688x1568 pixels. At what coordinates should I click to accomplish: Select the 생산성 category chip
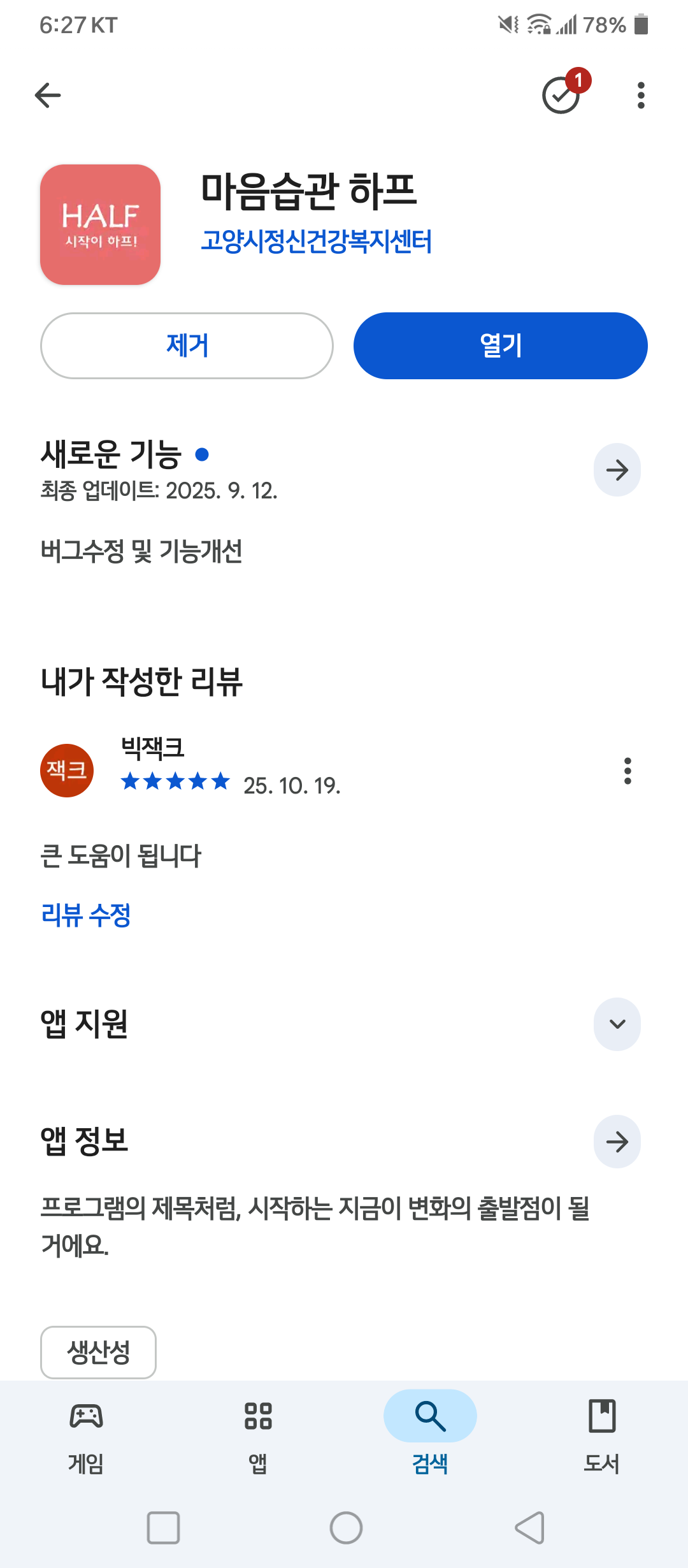pyautogui.click(x=98, y=1352)
